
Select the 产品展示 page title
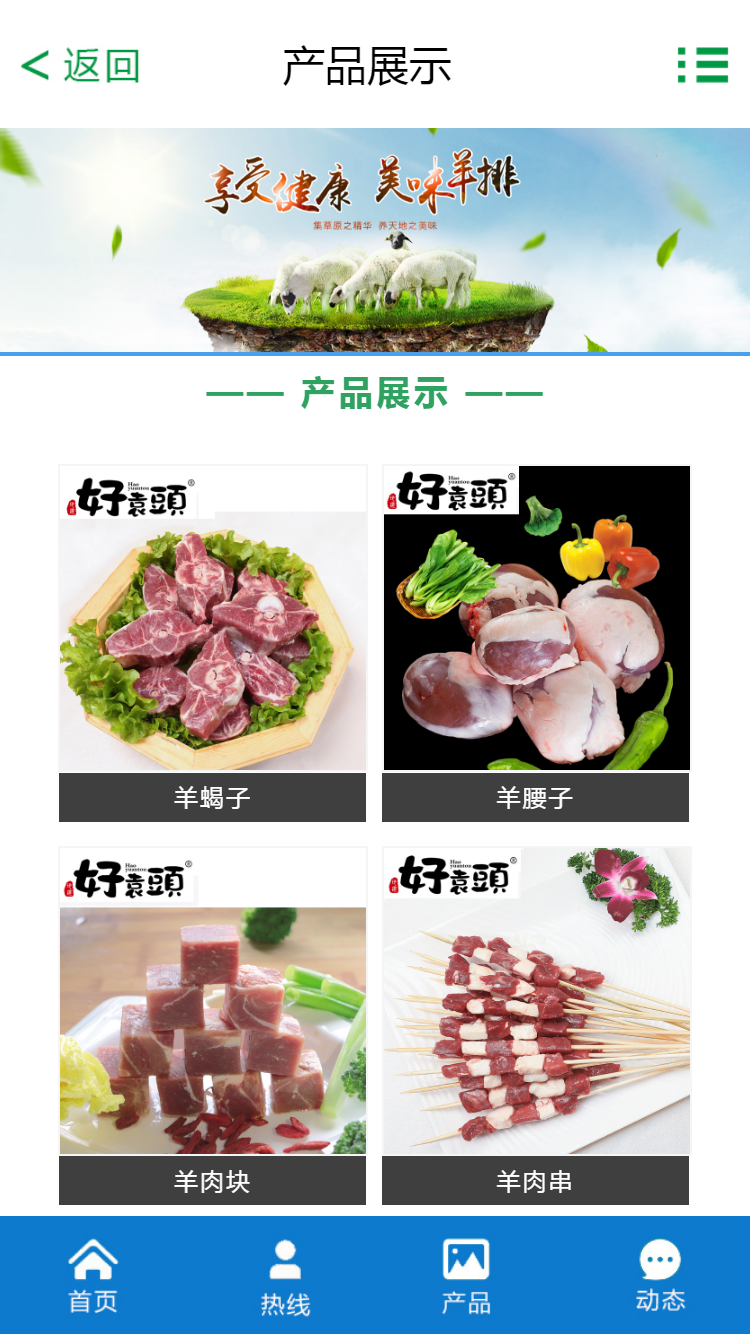tap(368, 65)
